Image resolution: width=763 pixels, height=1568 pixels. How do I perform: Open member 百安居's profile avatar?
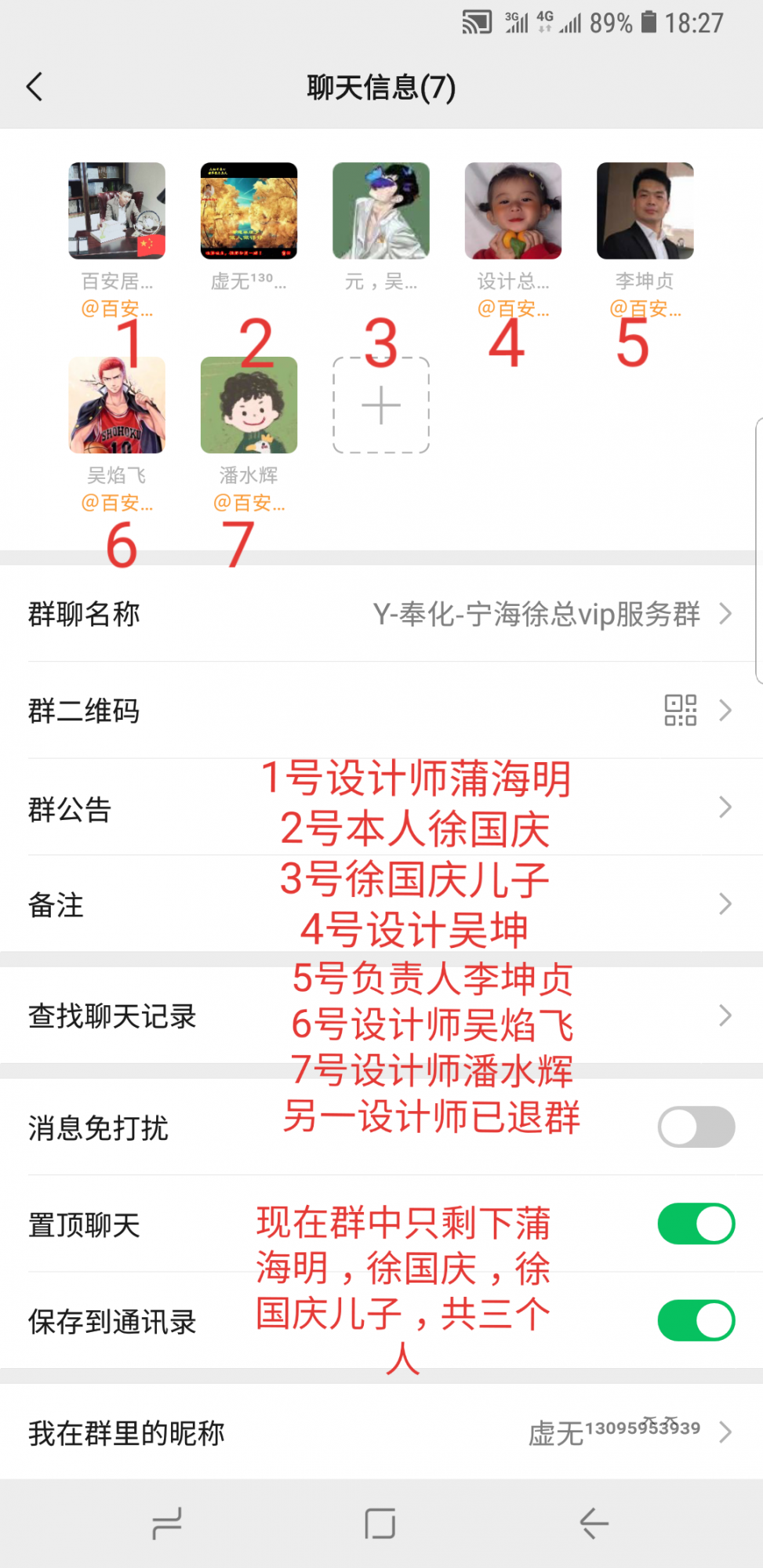click(117, 211)
